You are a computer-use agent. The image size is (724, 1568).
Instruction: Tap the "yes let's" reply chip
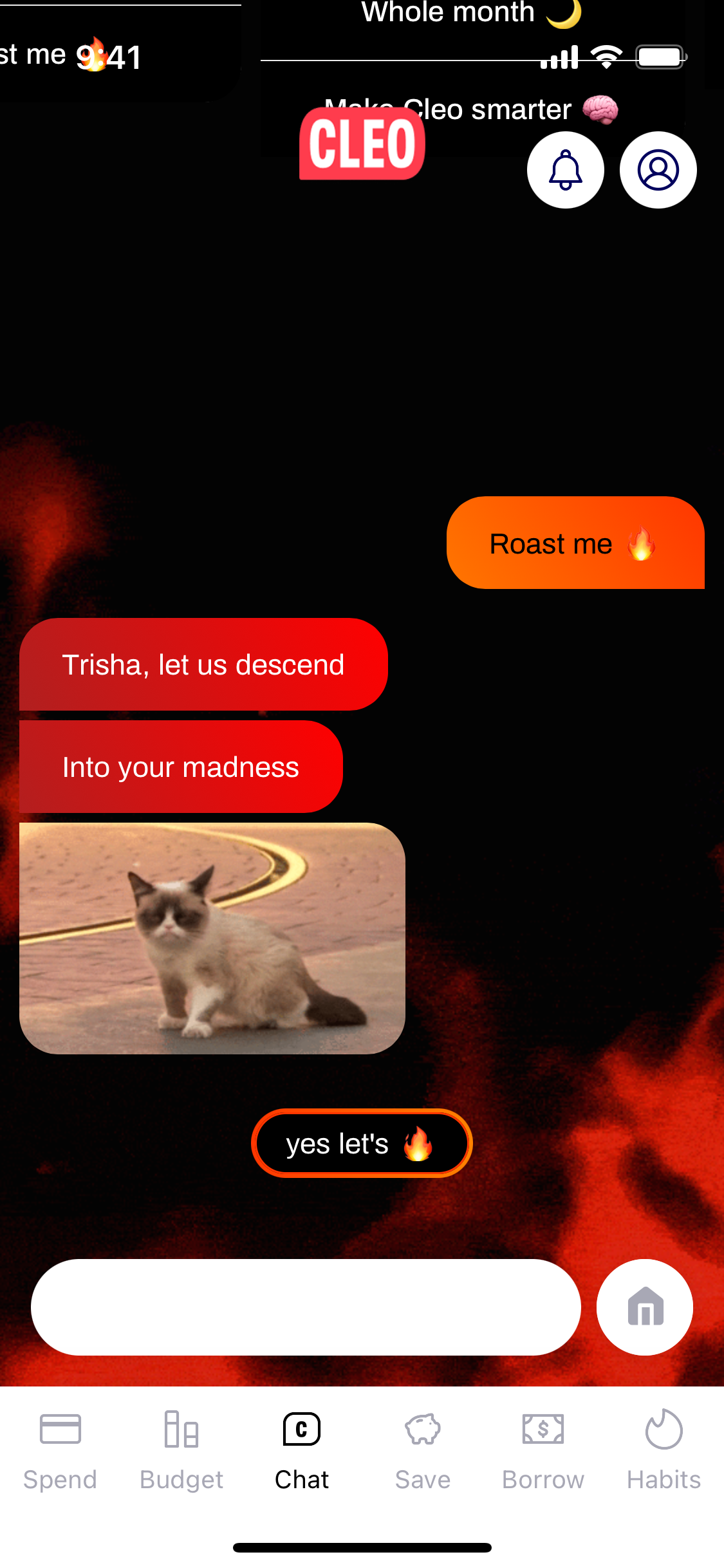point(362,1143)
